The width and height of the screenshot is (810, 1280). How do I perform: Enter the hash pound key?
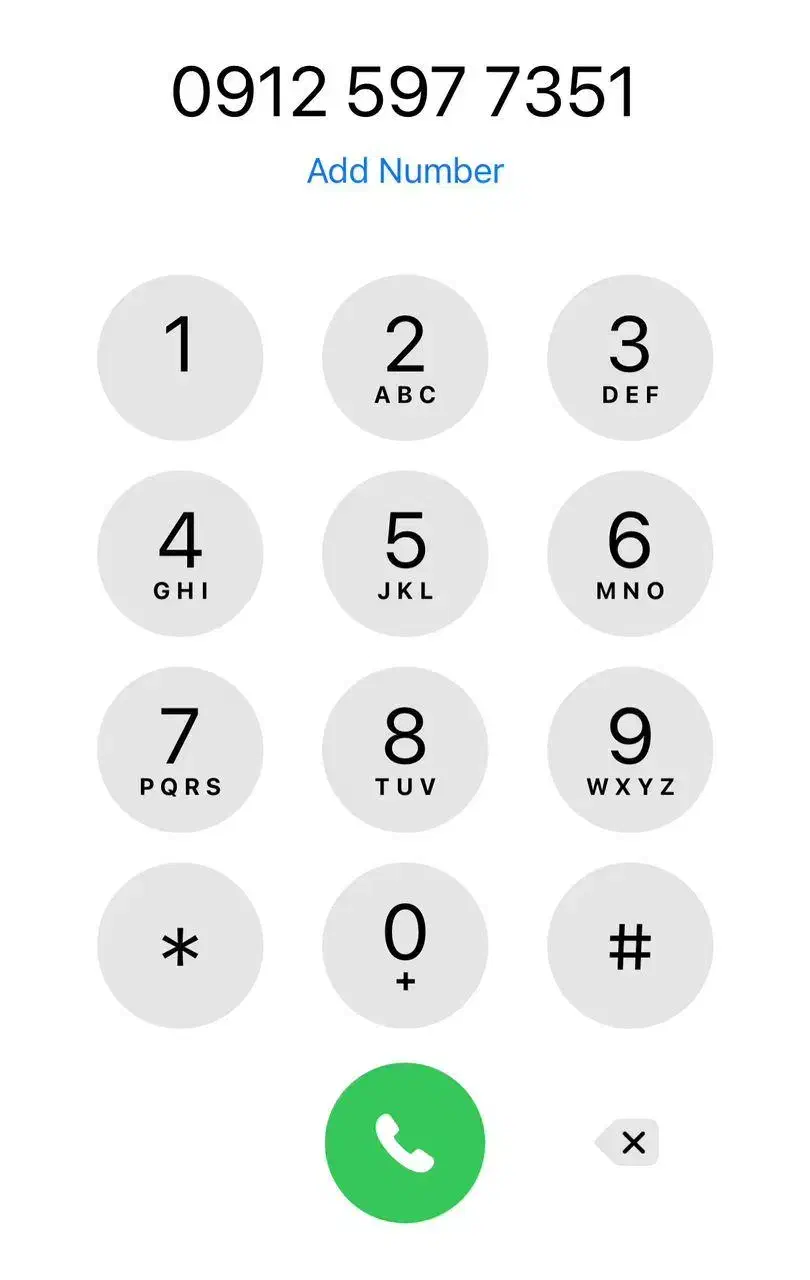[x=630, y=946]
